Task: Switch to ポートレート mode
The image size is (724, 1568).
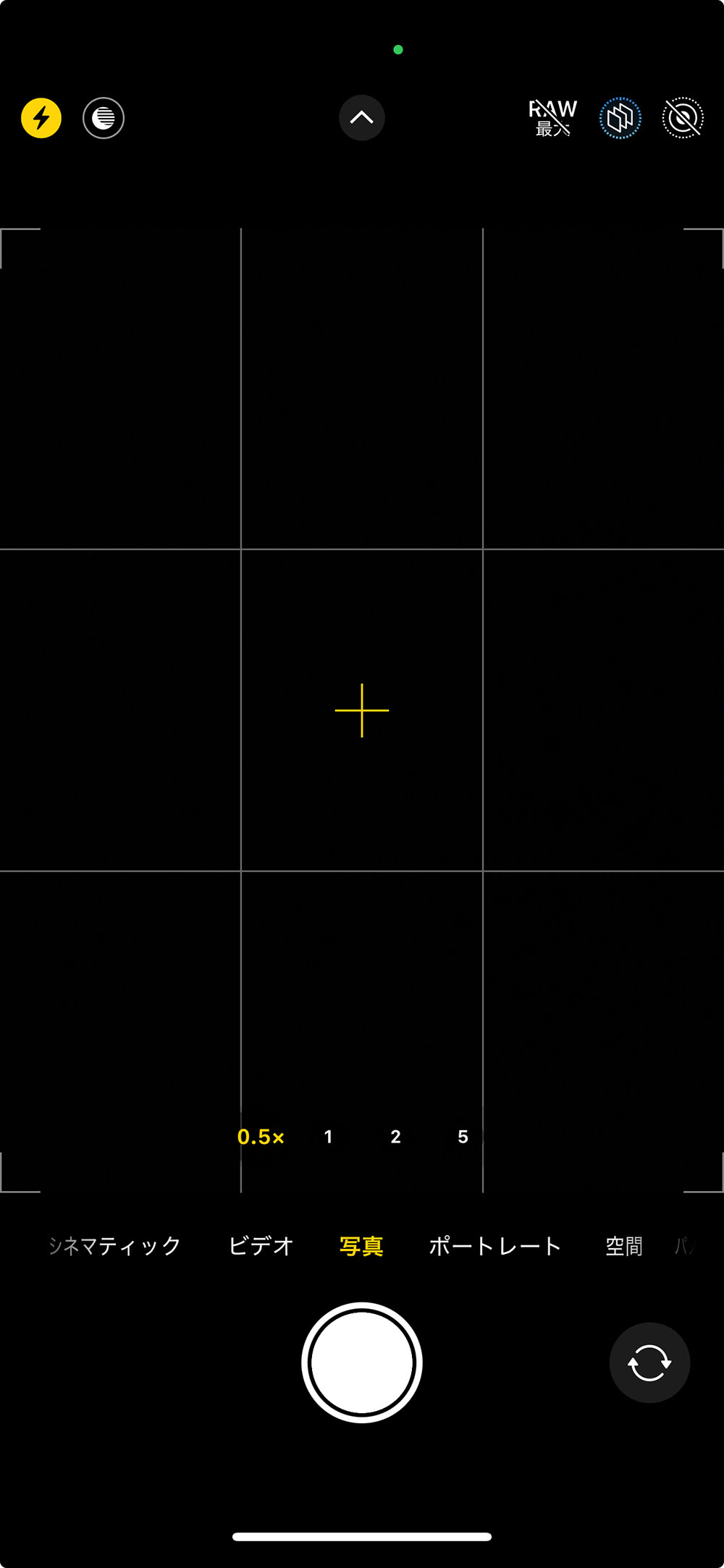Action: pos(495,1246)
